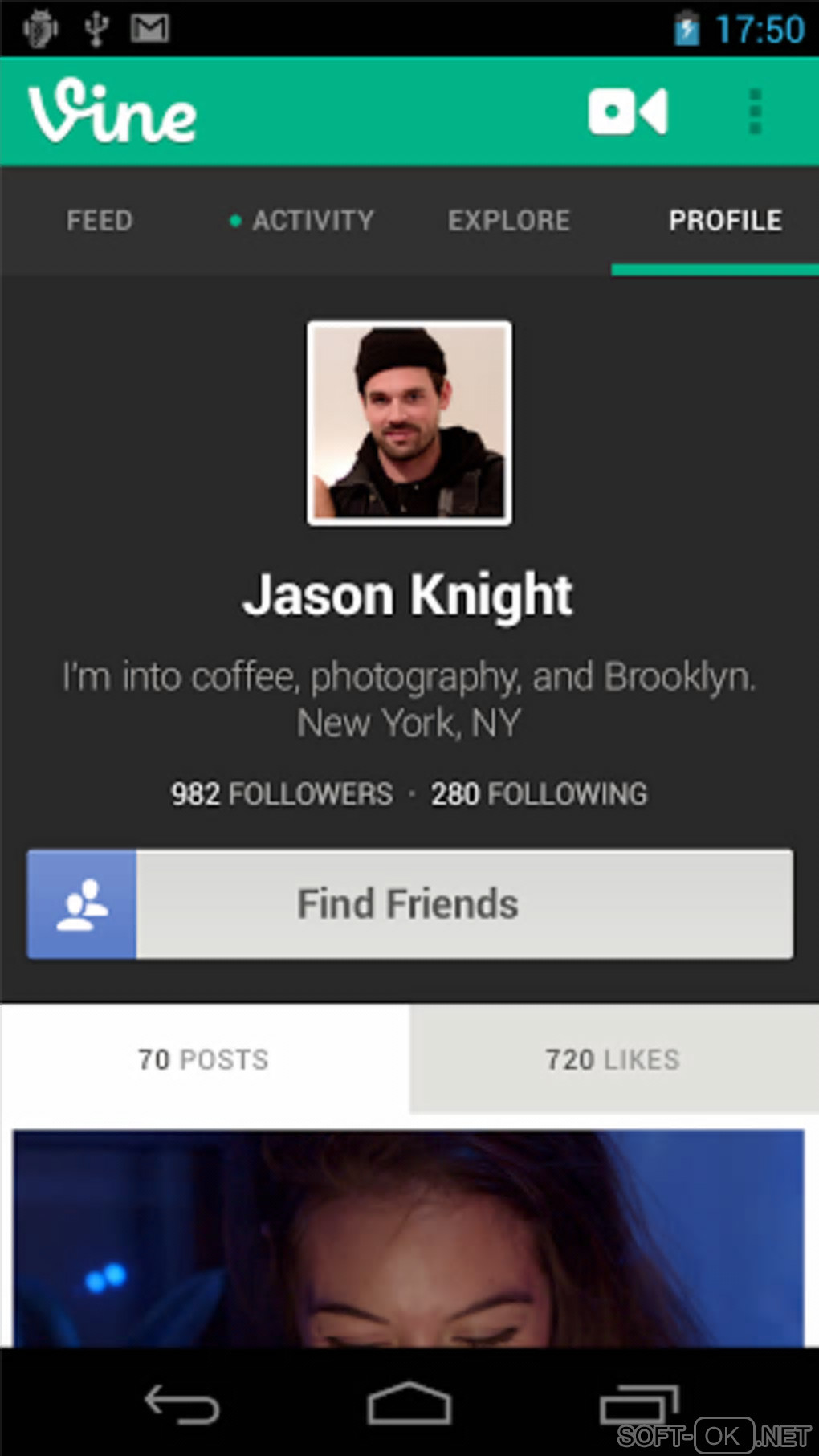Open the overflow menu
Viewport: 819px width, 1456px height.
(755, 112)
